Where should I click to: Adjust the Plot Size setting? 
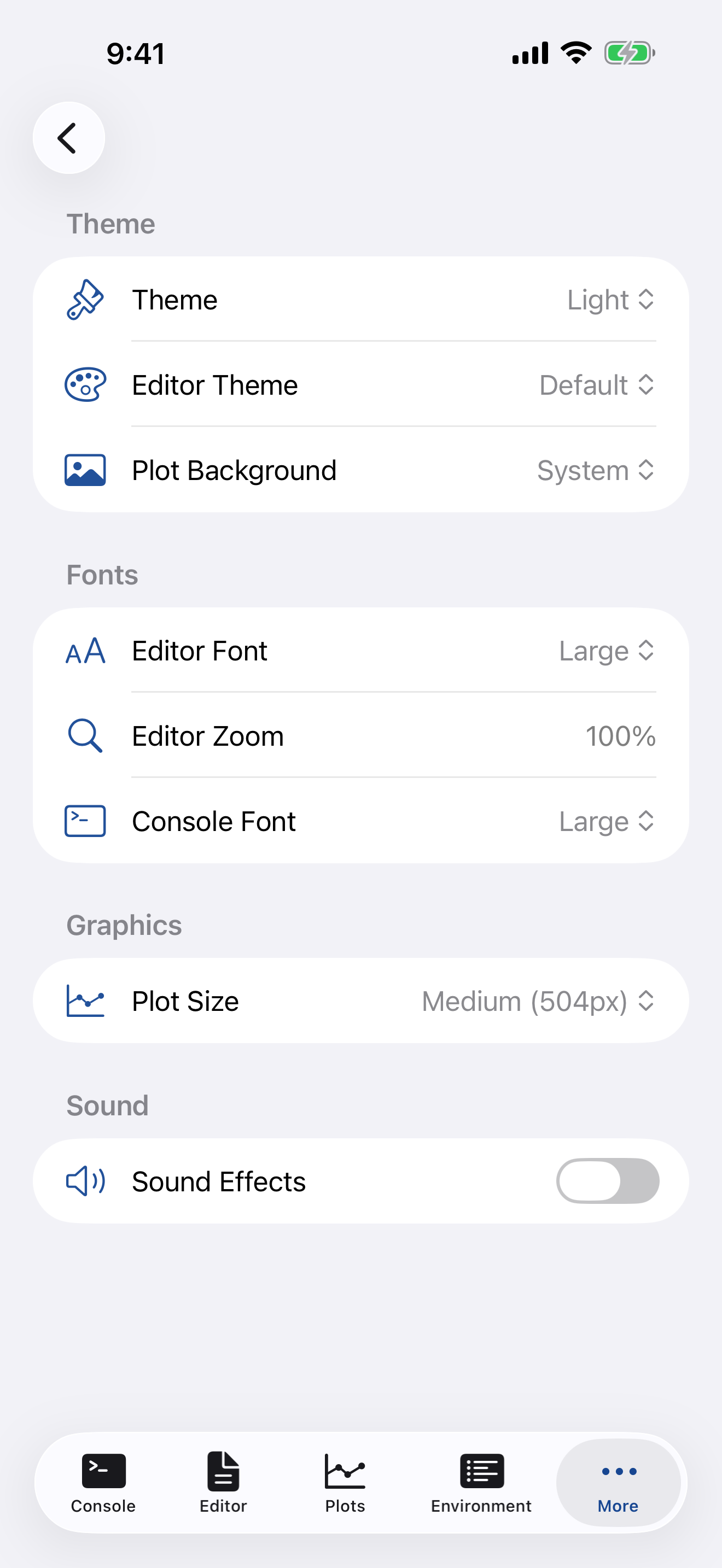point(535,1000)
